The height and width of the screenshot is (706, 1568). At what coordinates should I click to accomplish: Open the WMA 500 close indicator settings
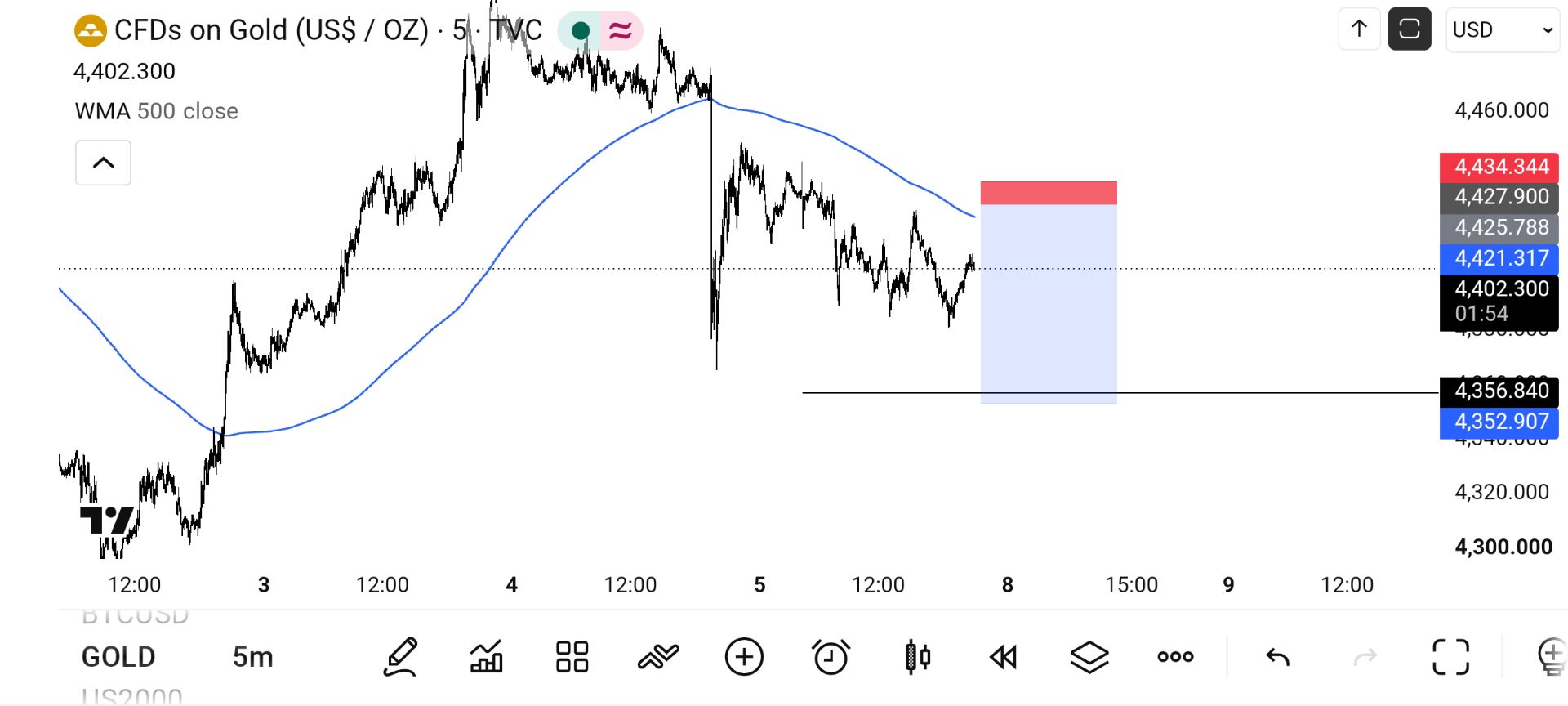click(x=157, y=111)
